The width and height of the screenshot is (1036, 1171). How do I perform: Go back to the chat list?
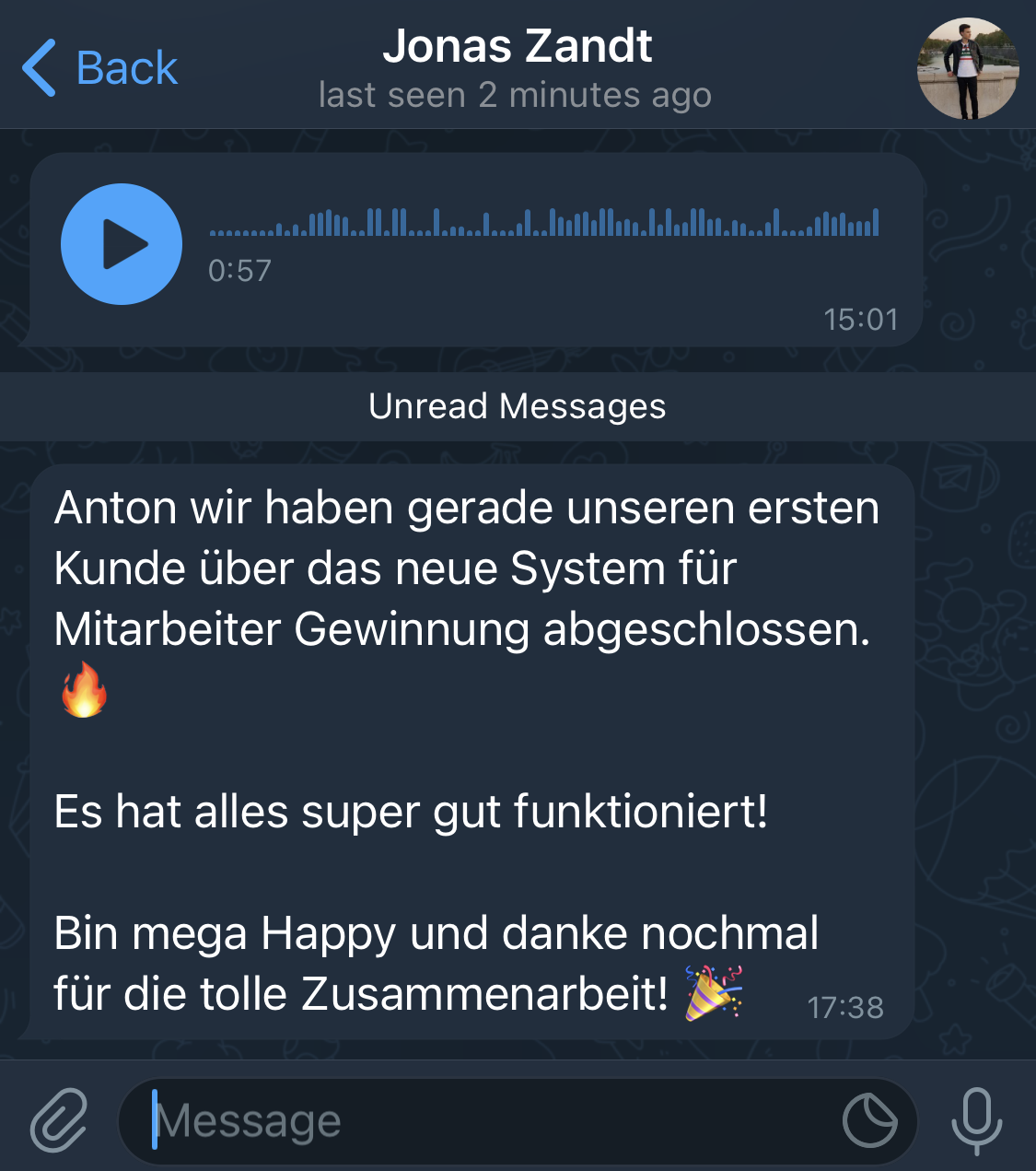[99, 68]
